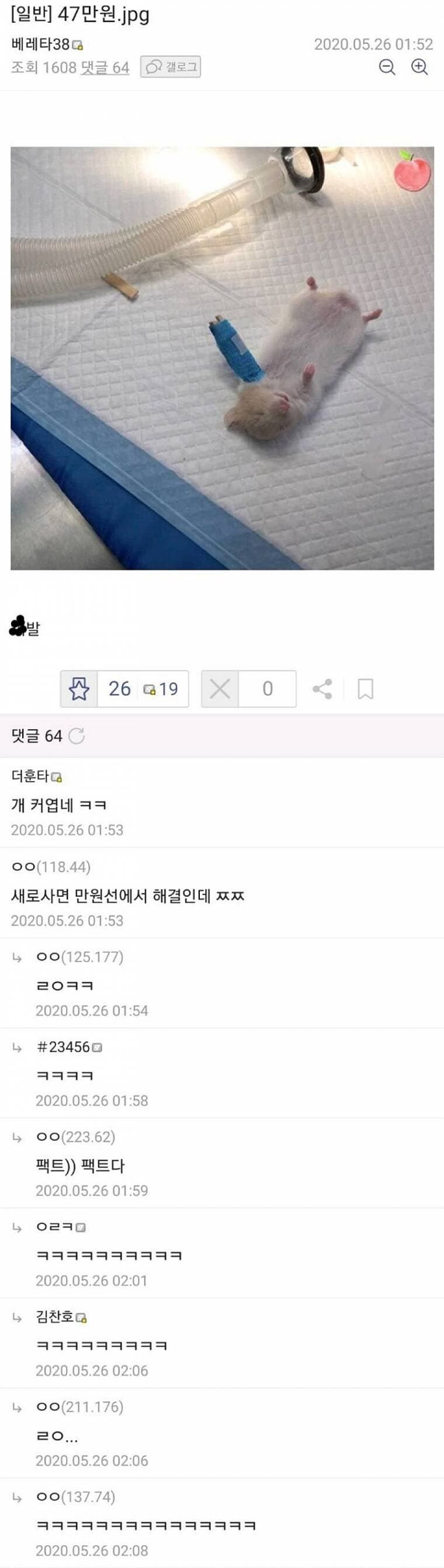Bookmark this post
The width and height of the screenshot is (444, 1568).
click(x=366, y=689)
